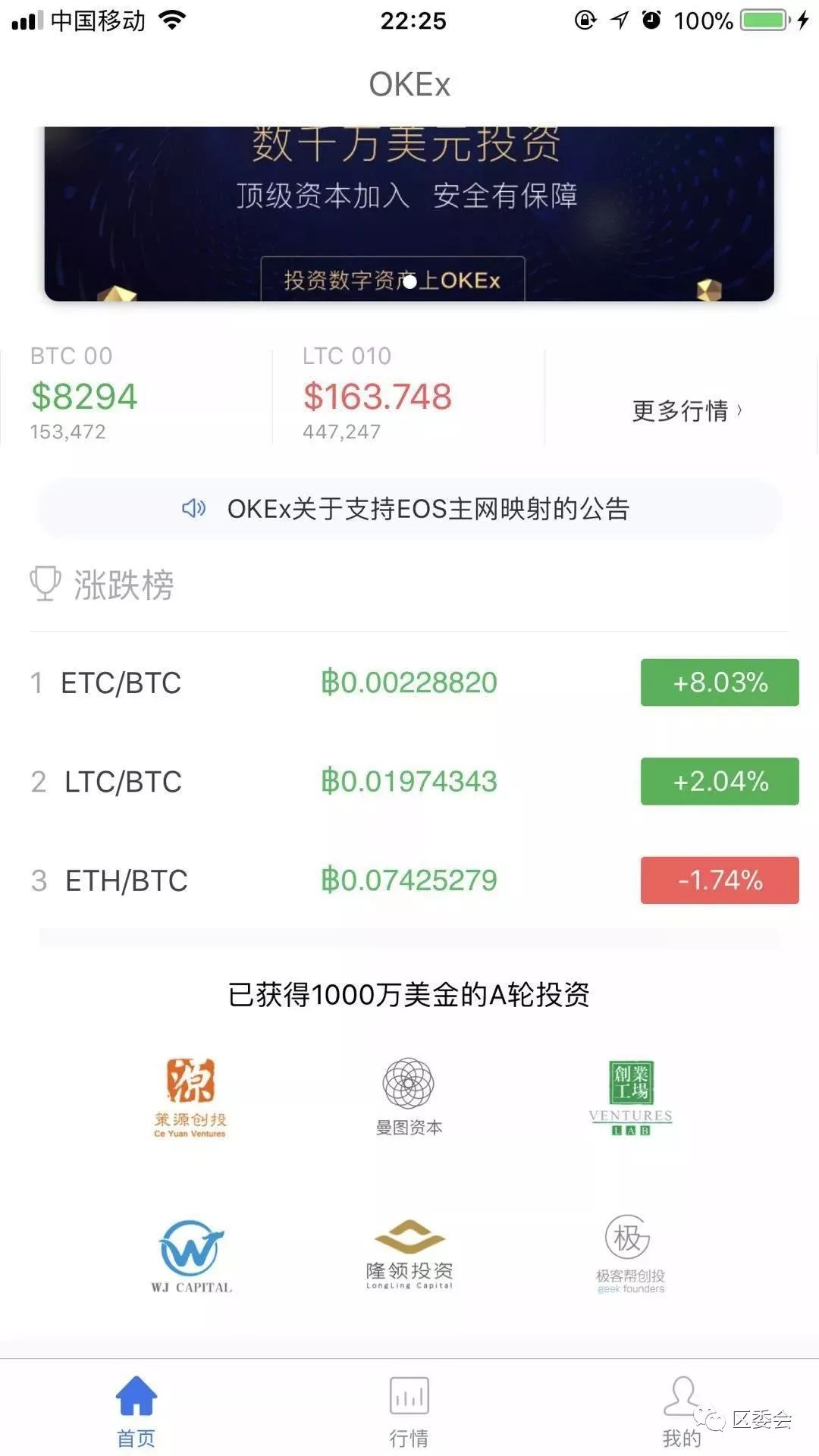
Task: Open the ETH/BTC trading pair row
Action: pyautogui.click(x=409, y=880)
